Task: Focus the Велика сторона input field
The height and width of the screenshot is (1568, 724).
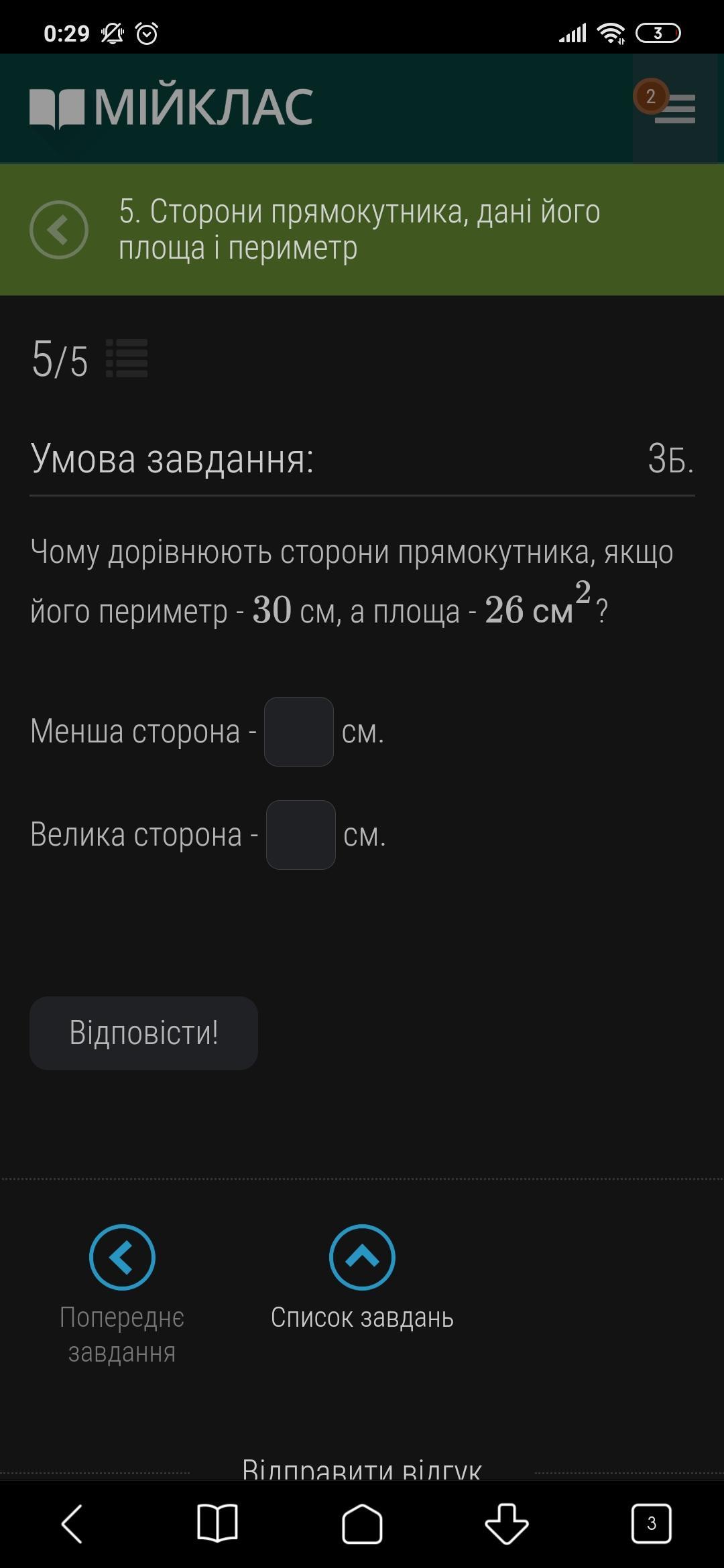Action: [301, 835]
